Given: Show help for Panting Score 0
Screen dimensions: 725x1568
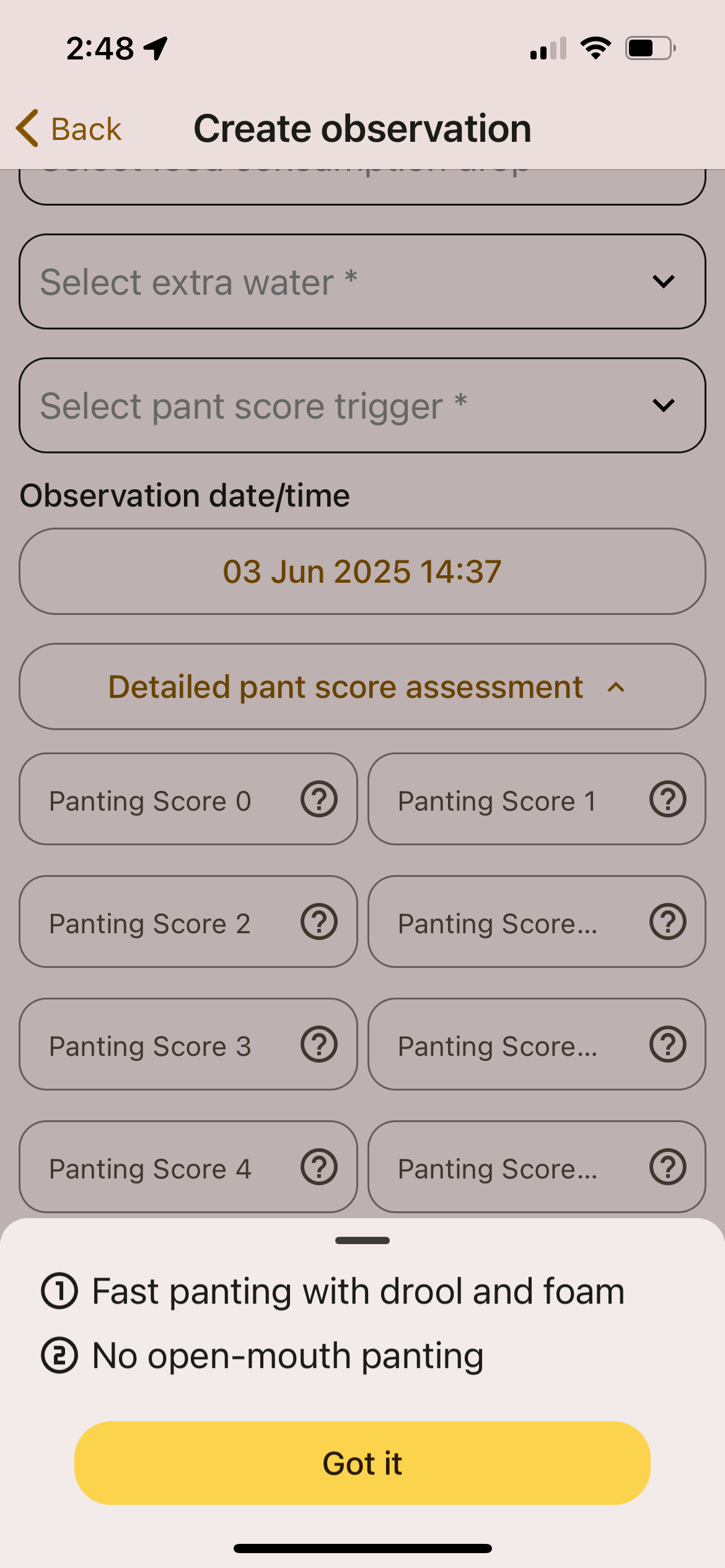Looking at the screenshot, I should click(319, 799).
